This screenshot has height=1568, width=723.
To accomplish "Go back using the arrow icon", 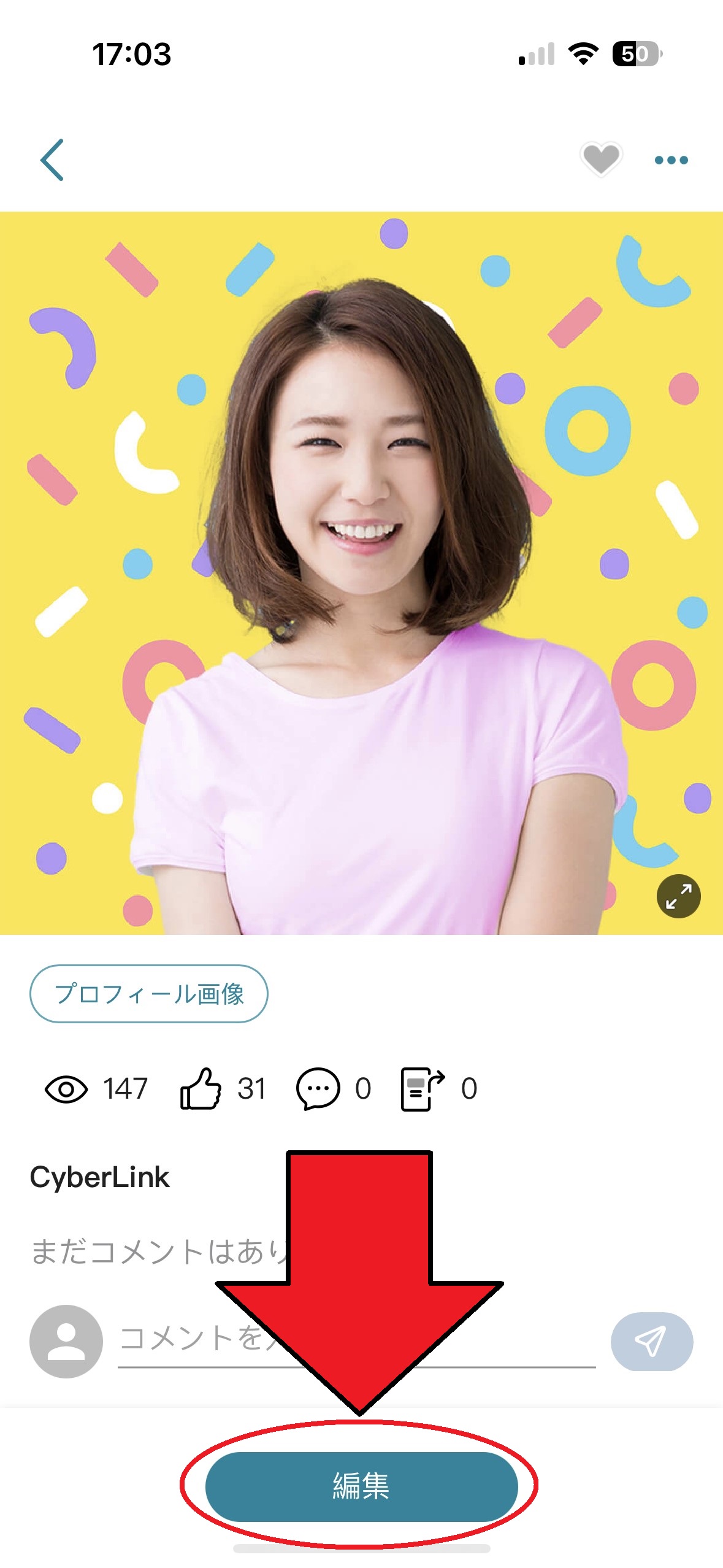I will coord(52,160).
